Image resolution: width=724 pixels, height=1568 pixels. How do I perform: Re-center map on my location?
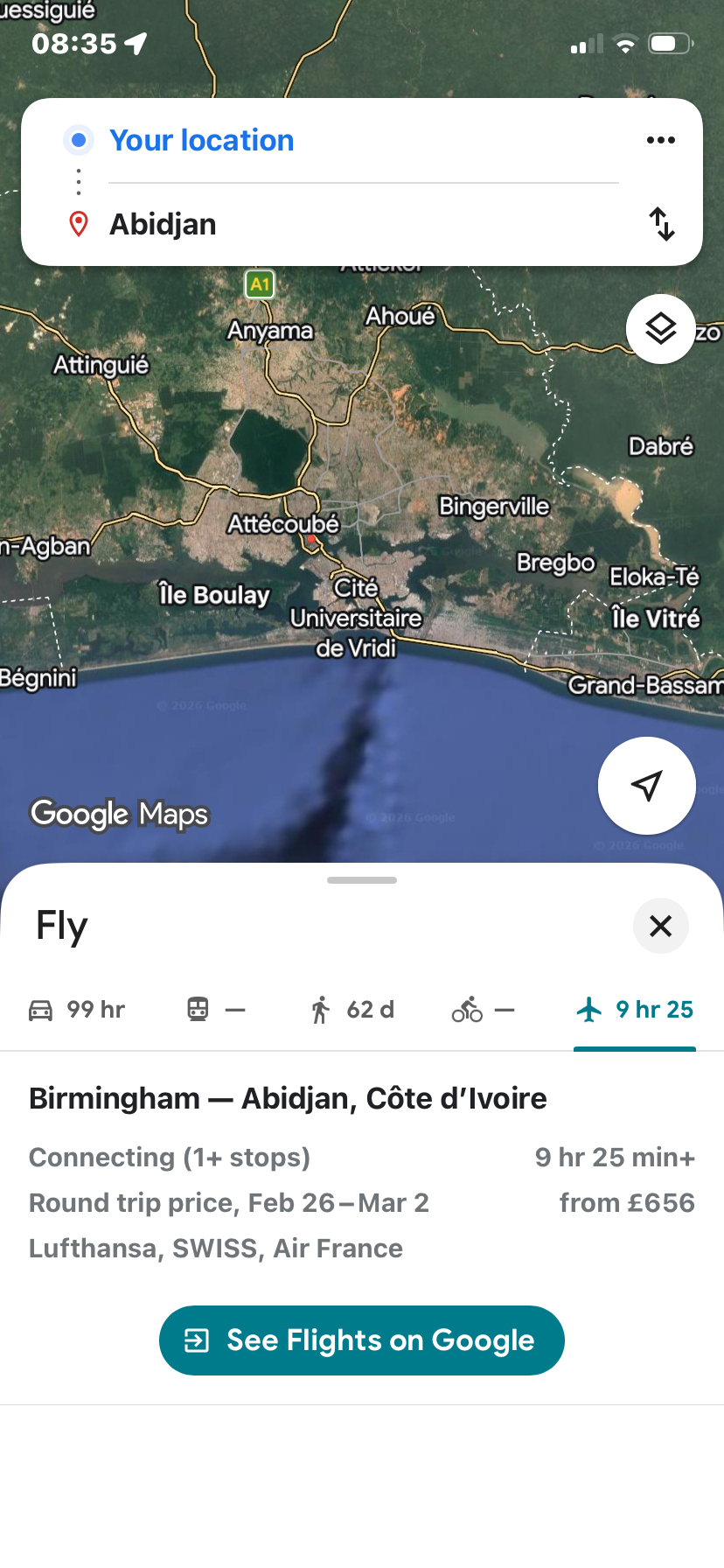tap(646, 785)
